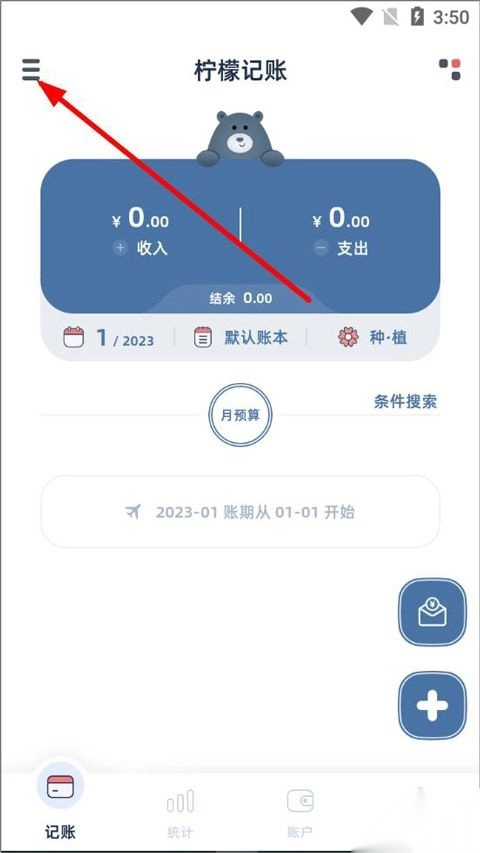
Task: Open the 1/2023 month picker
Action: tap(109, 338)
